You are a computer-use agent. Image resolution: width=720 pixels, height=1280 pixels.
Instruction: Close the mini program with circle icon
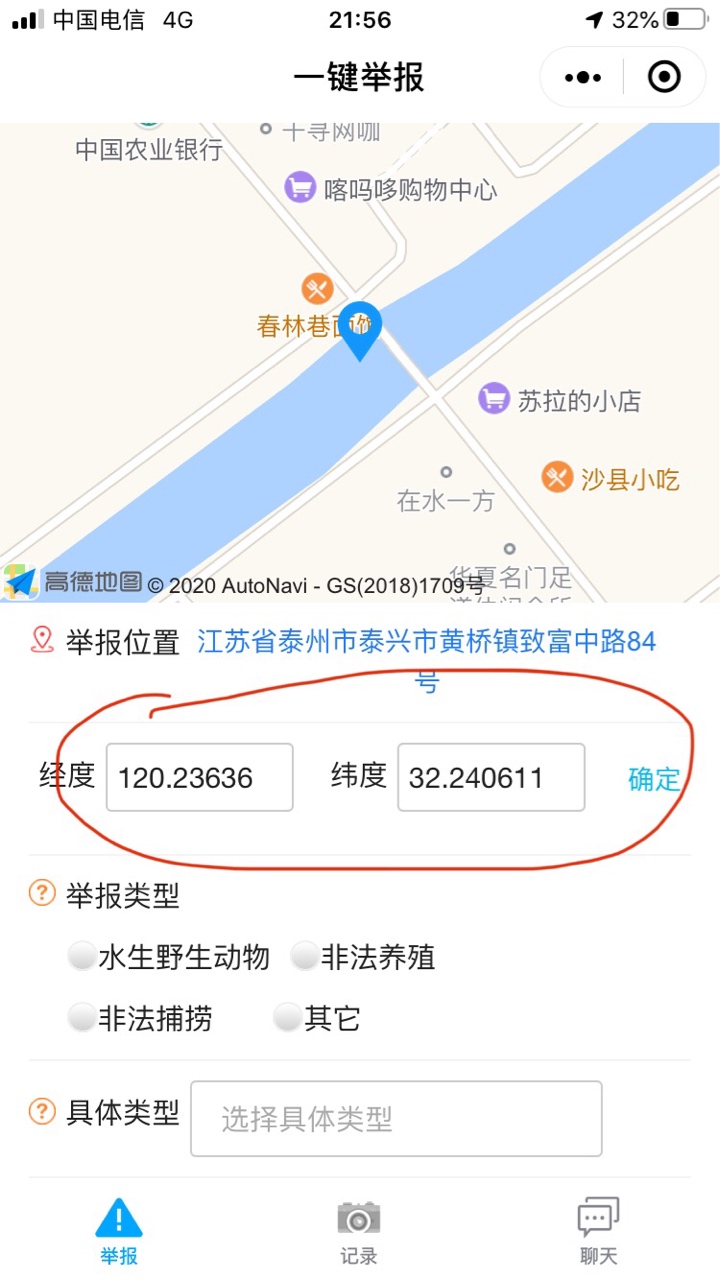point(664,77)
